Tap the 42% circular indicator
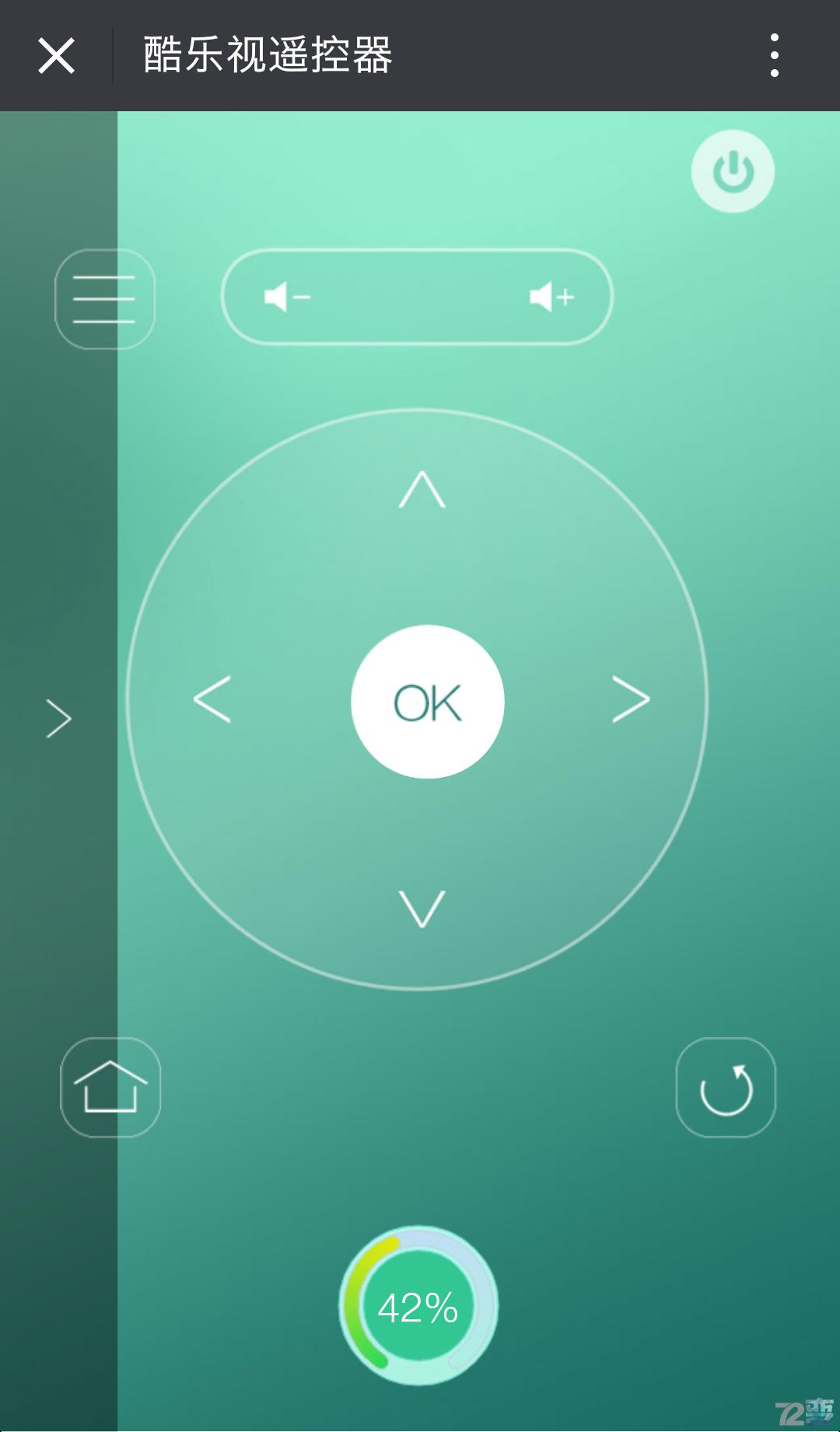The width and height of the screenshot is (840, 1432). click(x=418, y=1307)
